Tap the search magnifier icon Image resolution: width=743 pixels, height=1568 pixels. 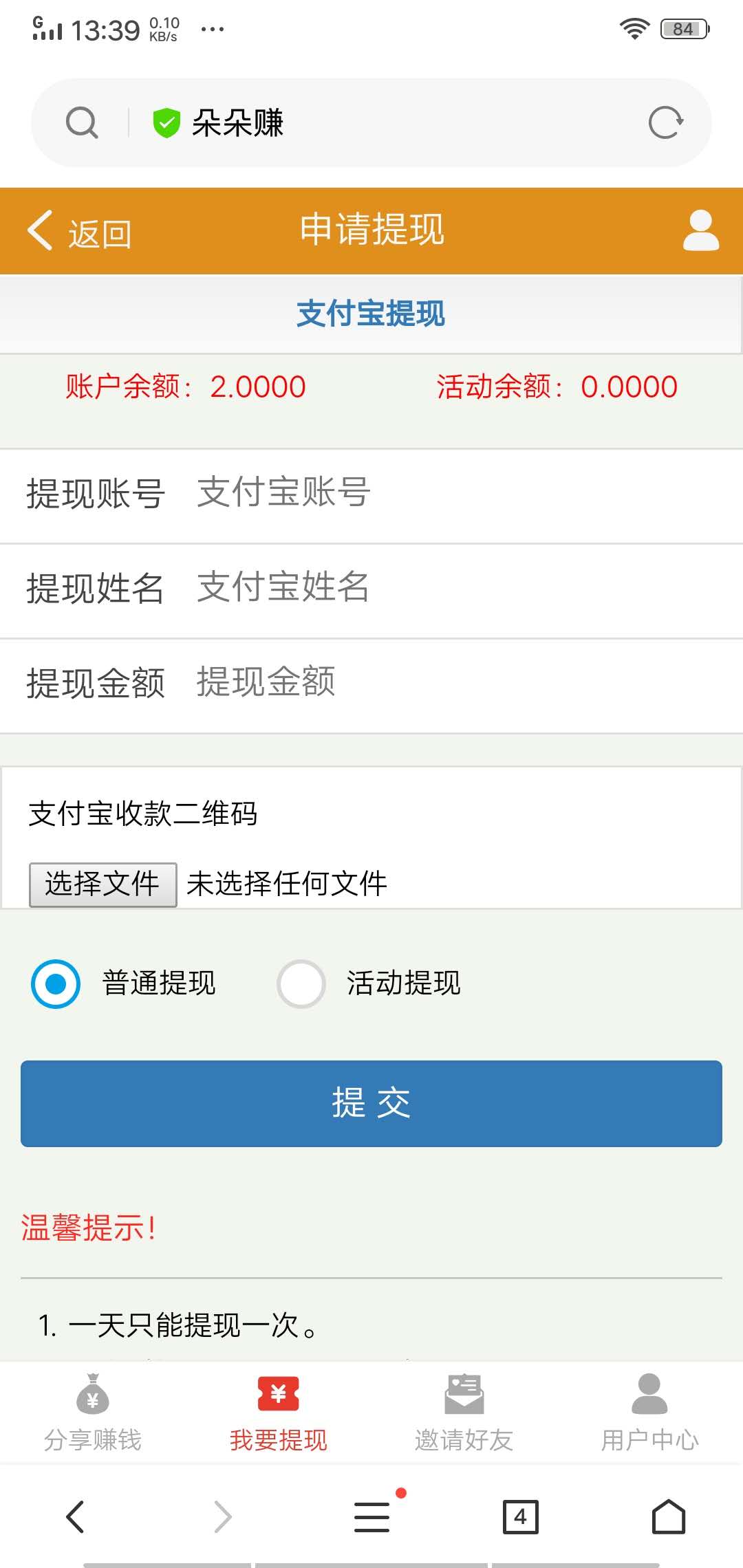[82, 122]
